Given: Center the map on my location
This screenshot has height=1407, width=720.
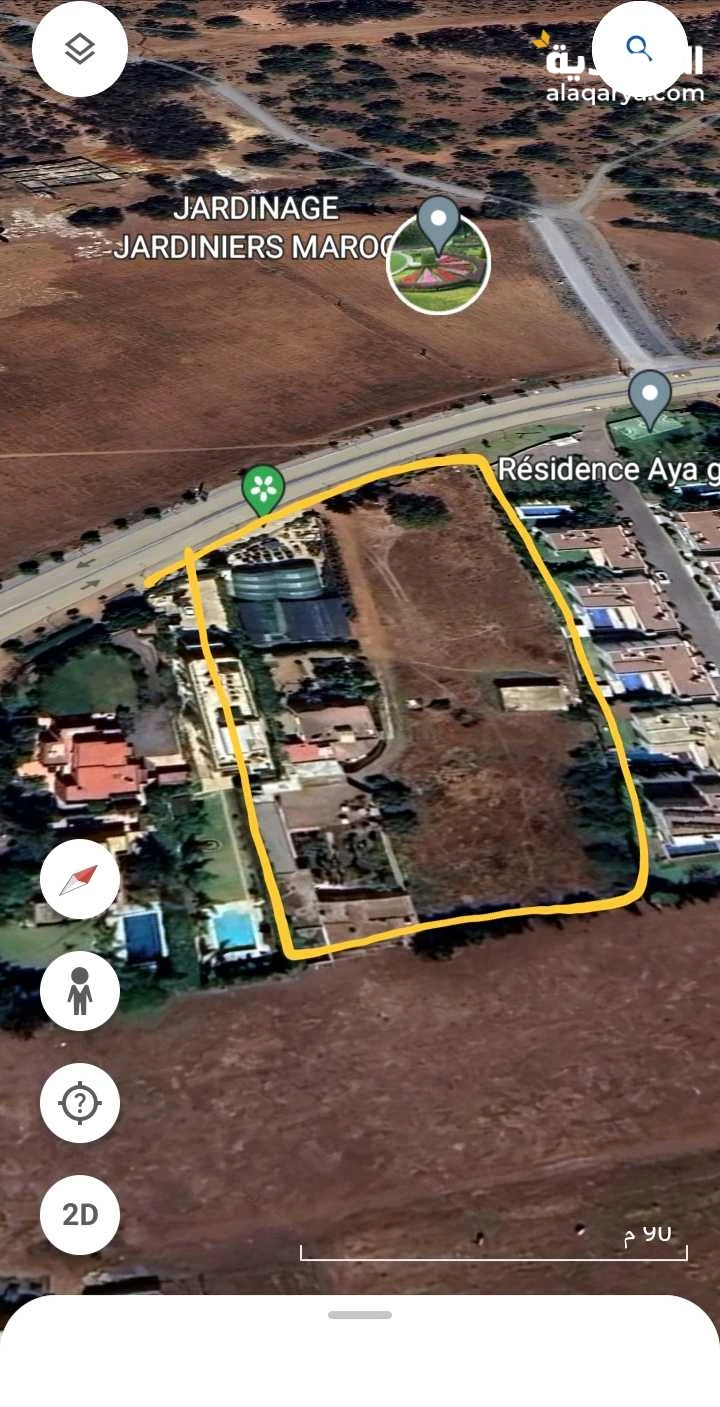Looking at the screenshot, I should pos(80,1103).
